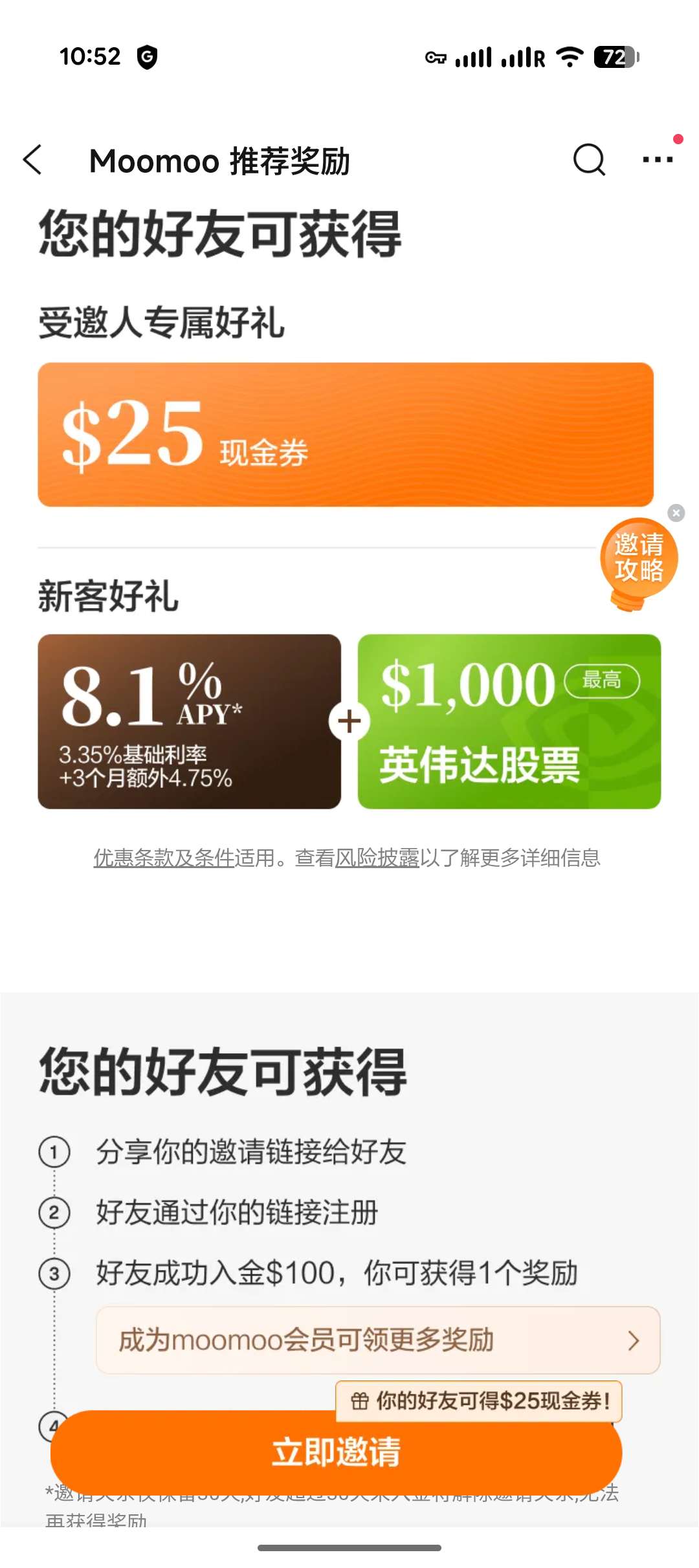This screenshot has height=1568, width=699.
Task: Open the 8.1% APY offer card
Action: coord(189,721)
